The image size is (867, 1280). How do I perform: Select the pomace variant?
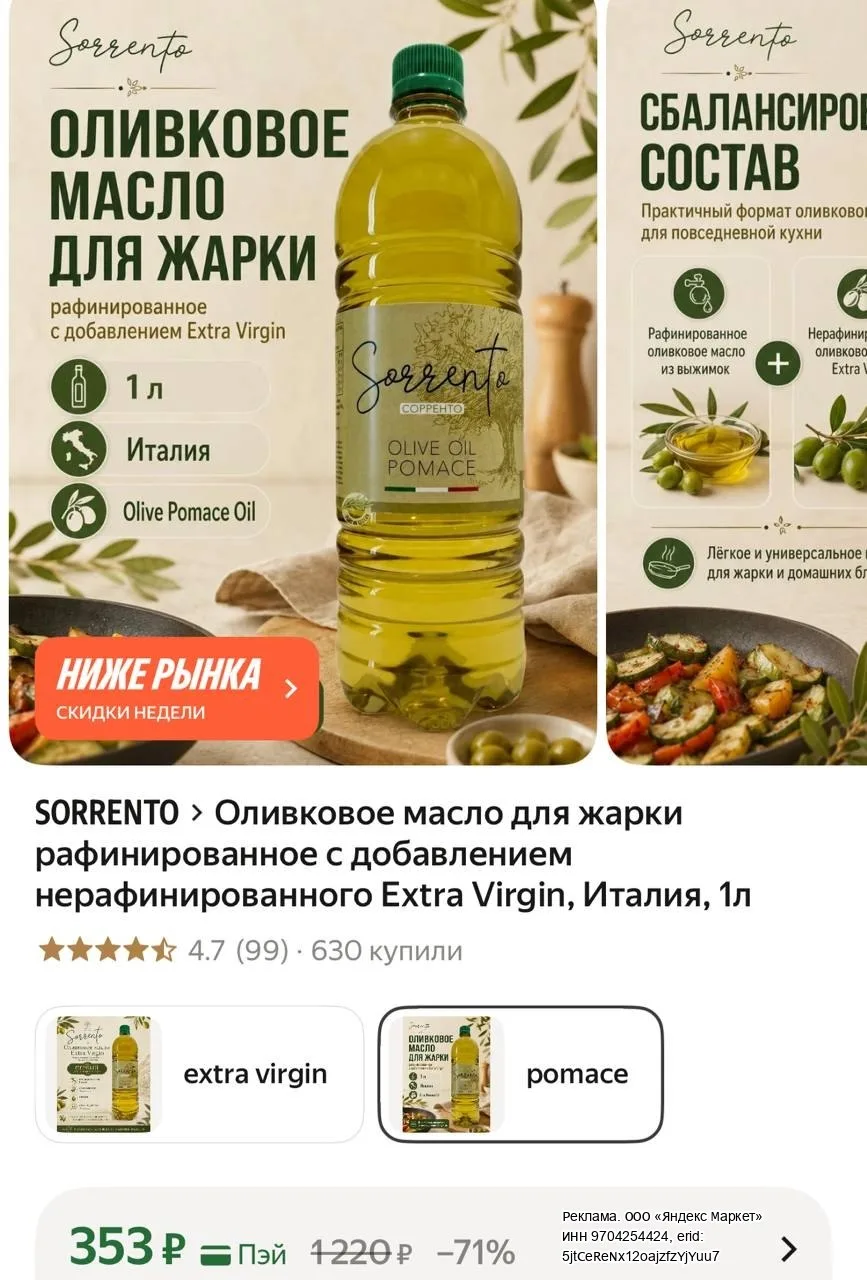pos(520,1074)
